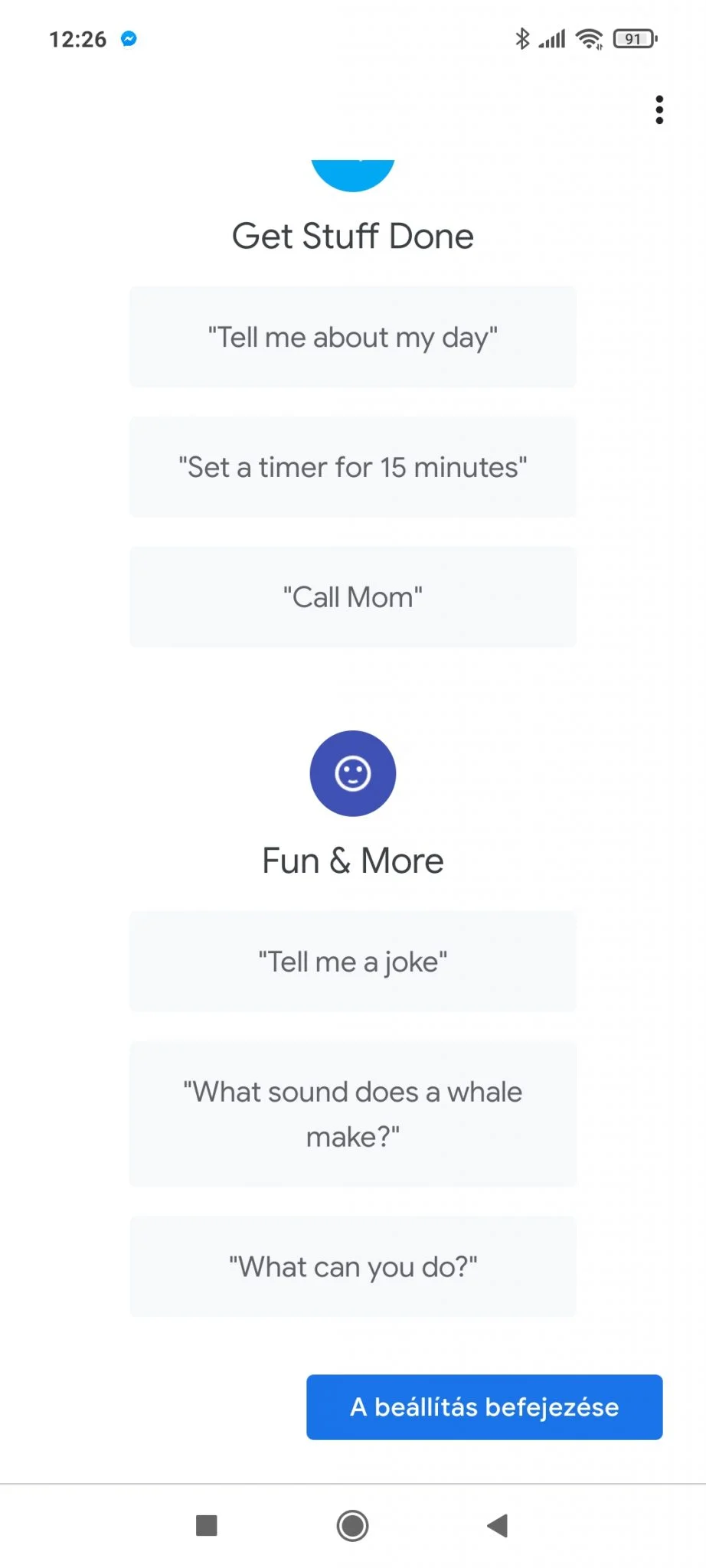Select "Tell me about my day" suggestion
Image resolution: width=706 pixels, height=1568 pixels.
point(353,337)
